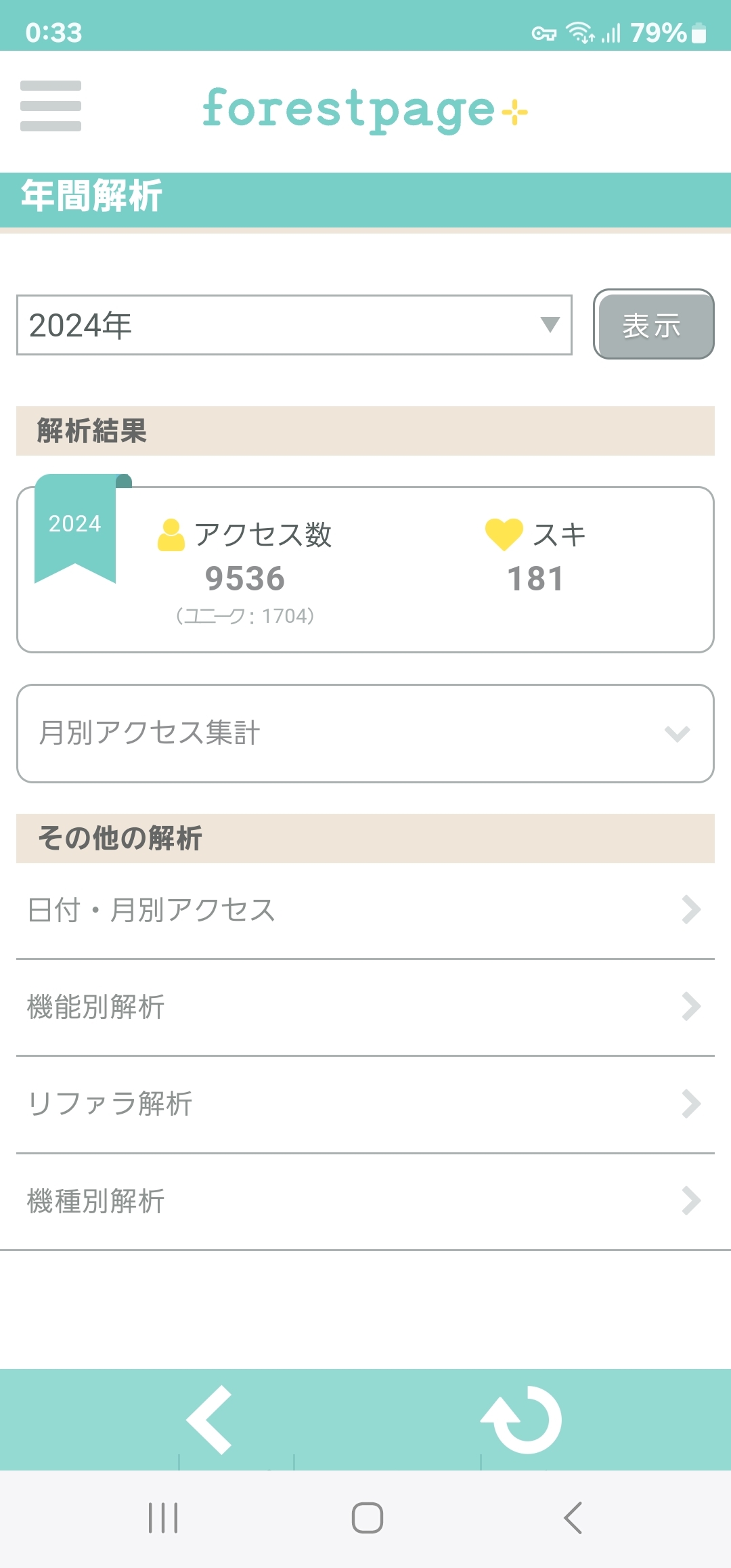
Task: Open the hamburger menu
Action: [51, 106]
